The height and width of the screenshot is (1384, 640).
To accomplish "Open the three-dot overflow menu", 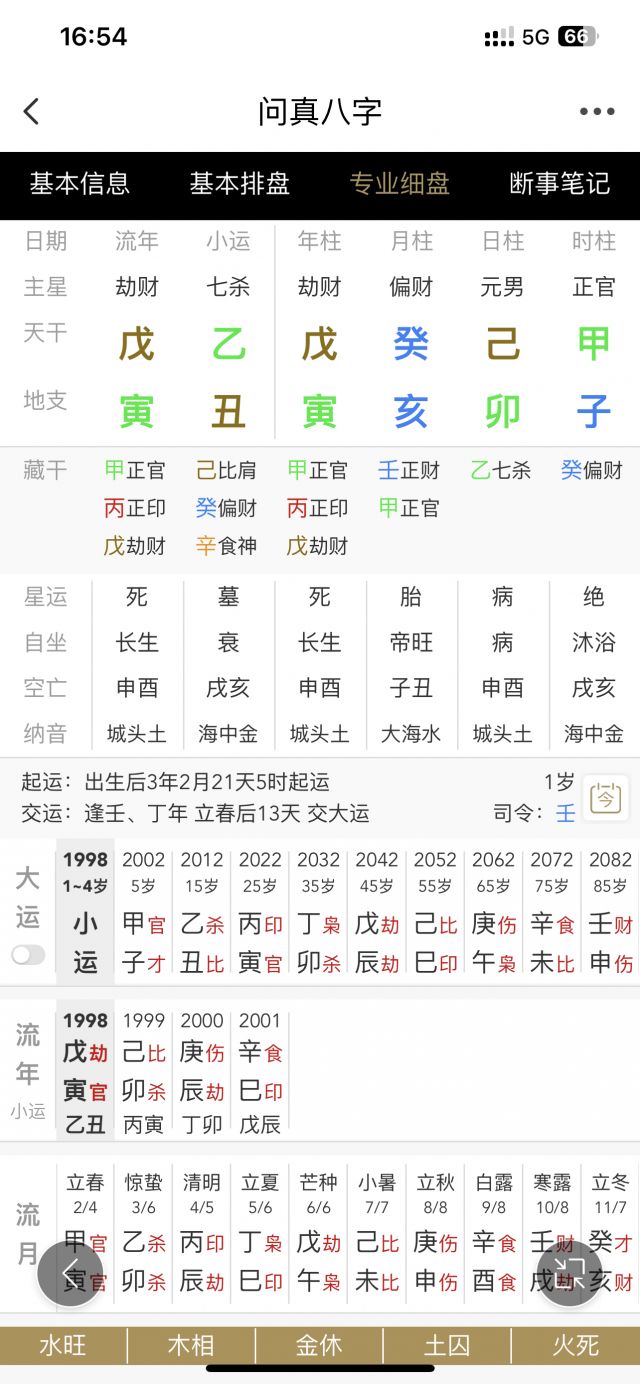I will coord(597,111).
